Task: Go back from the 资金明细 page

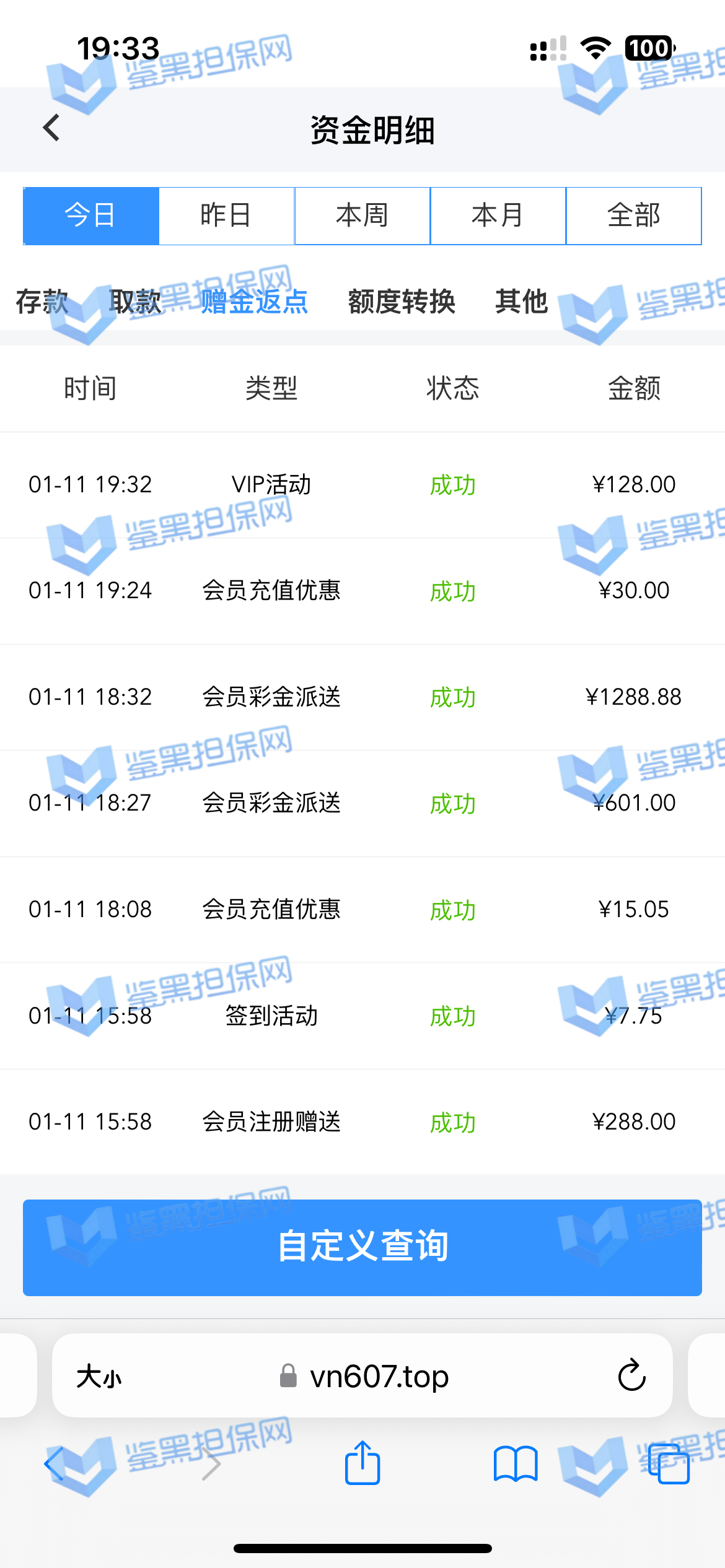Action: (51, 128)
